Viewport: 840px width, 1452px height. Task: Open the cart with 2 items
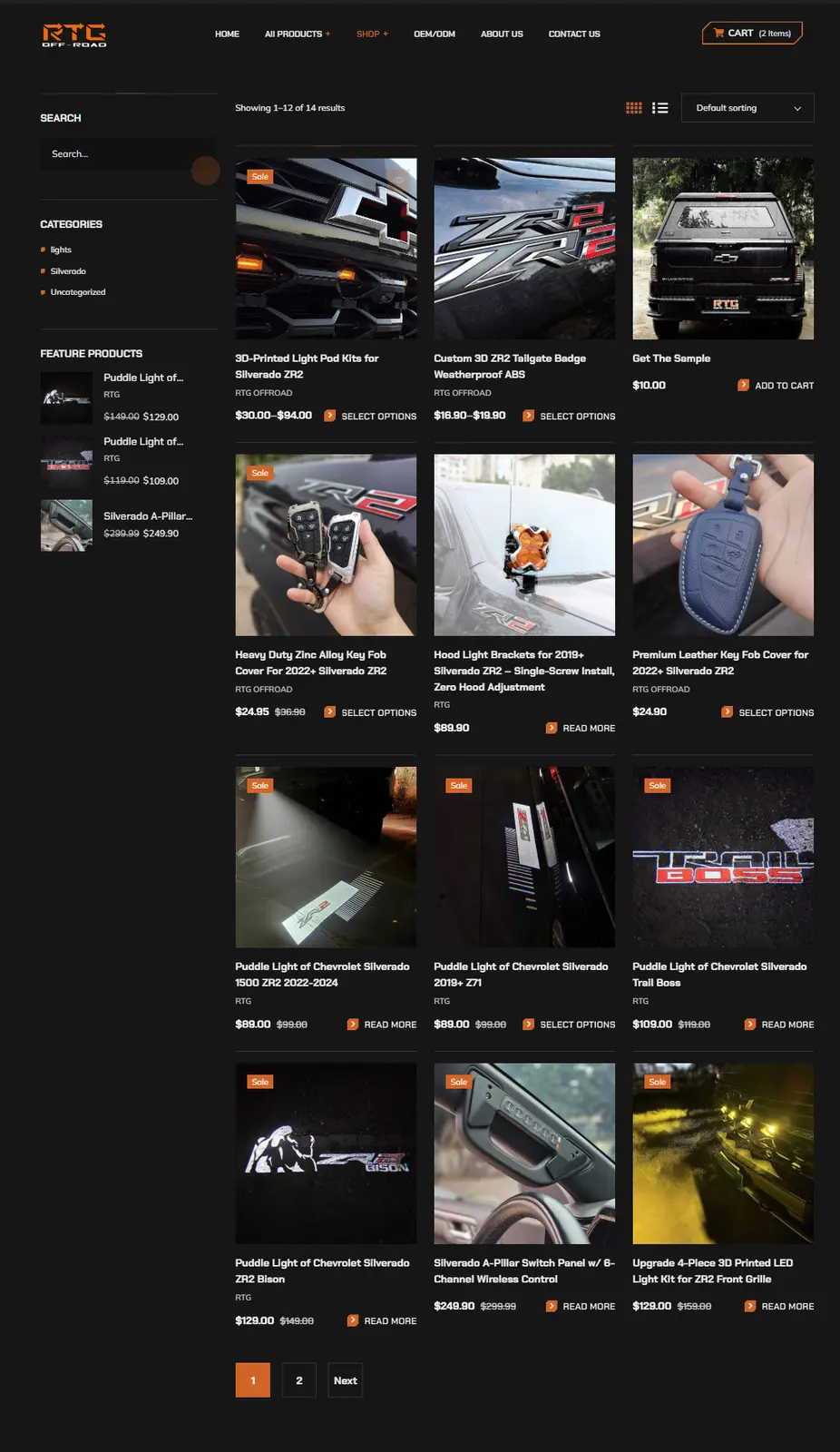[752, 34]
